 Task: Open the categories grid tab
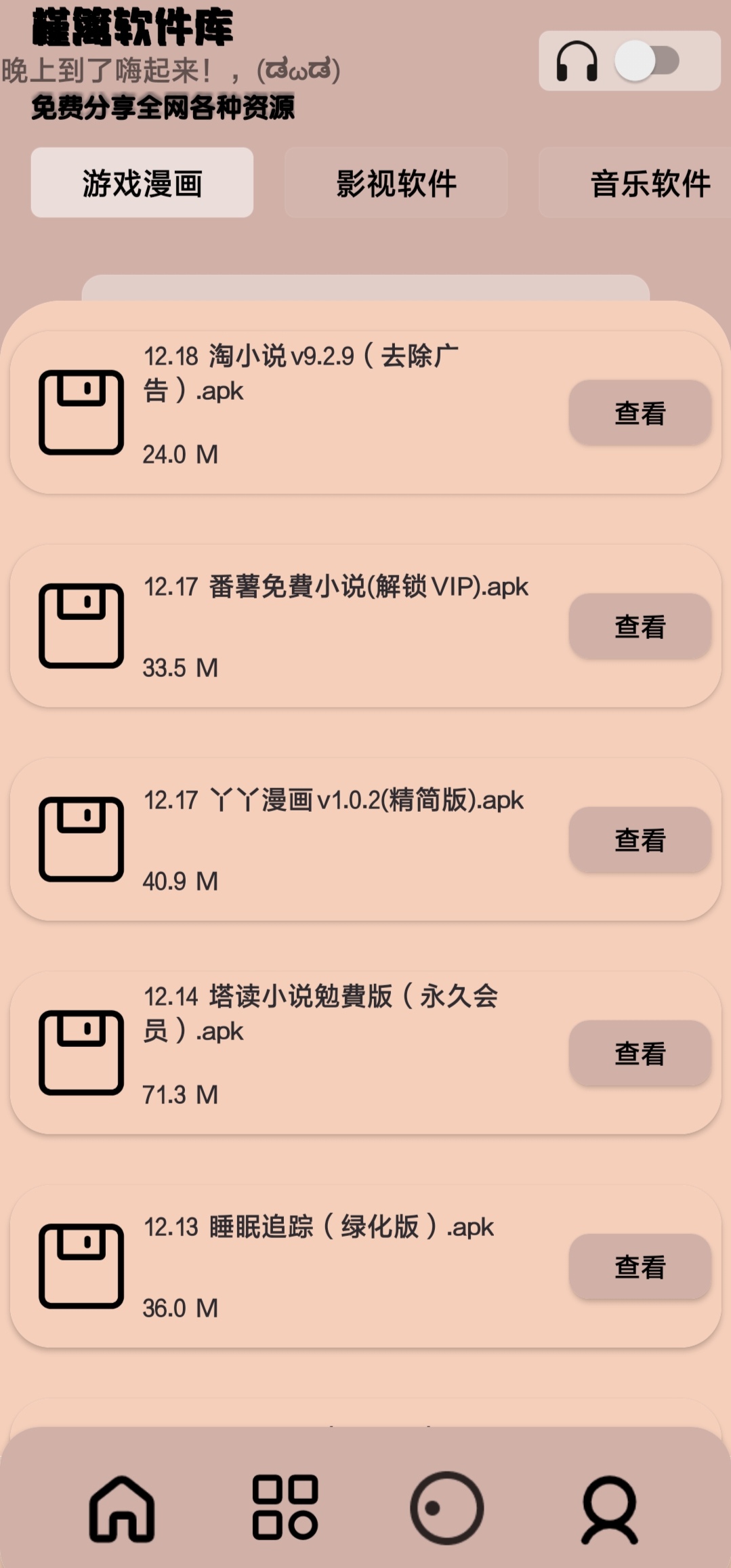(285, 1507)
